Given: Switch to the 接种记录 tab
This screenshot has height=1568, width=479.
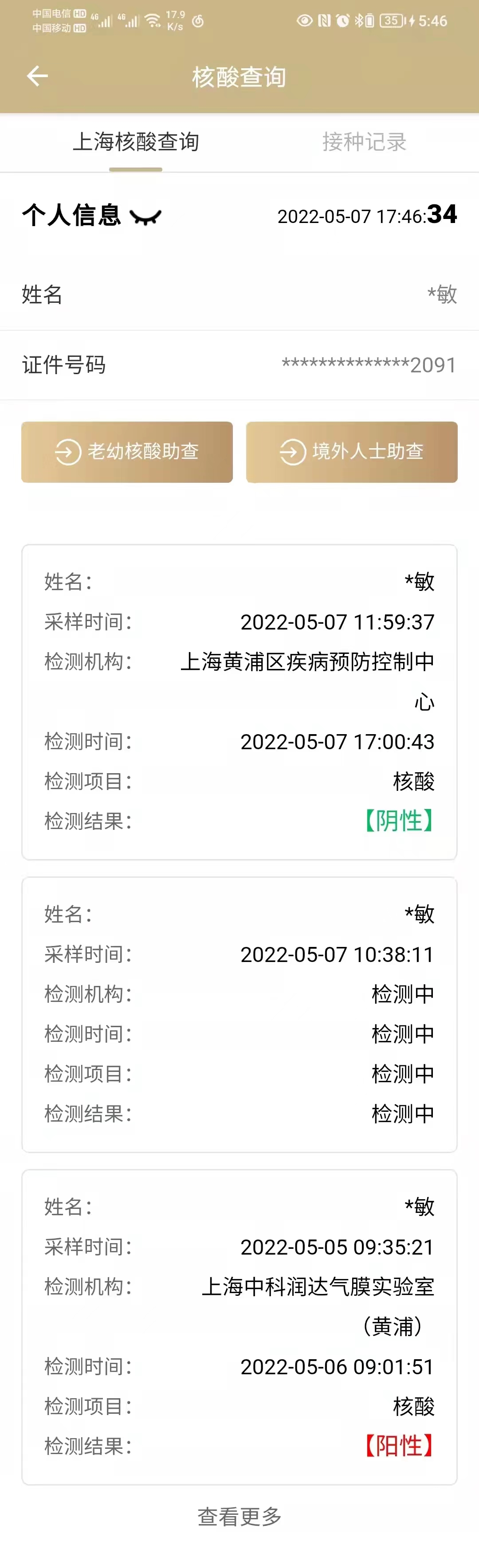Looking at the screenshot, I should click(364, 142).
